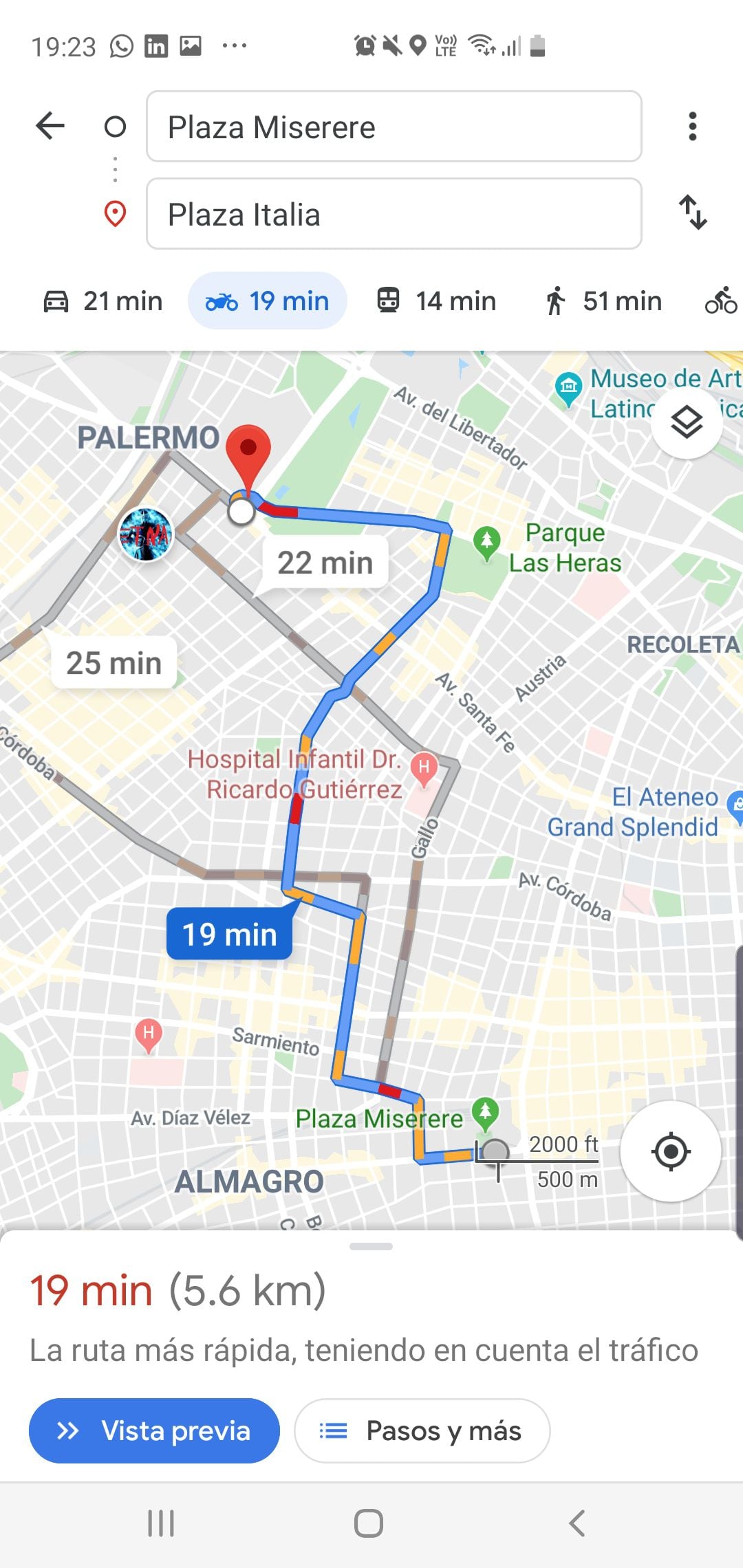Open the three-dot overflow menu
The image size is (743, 1568).
[692, 127]
